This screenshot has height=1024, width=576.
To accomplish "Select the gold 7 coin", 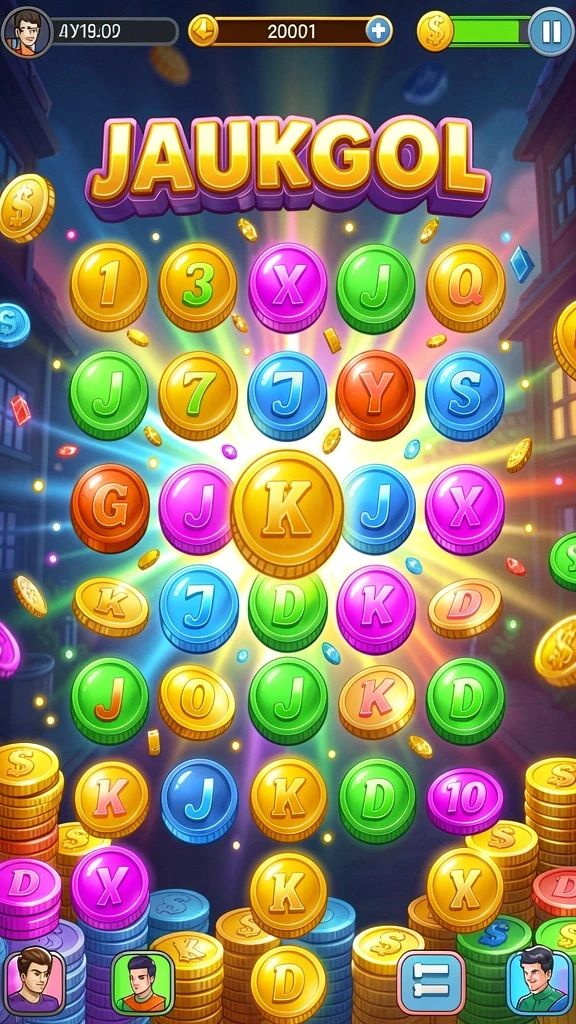I will coord(198,395).
